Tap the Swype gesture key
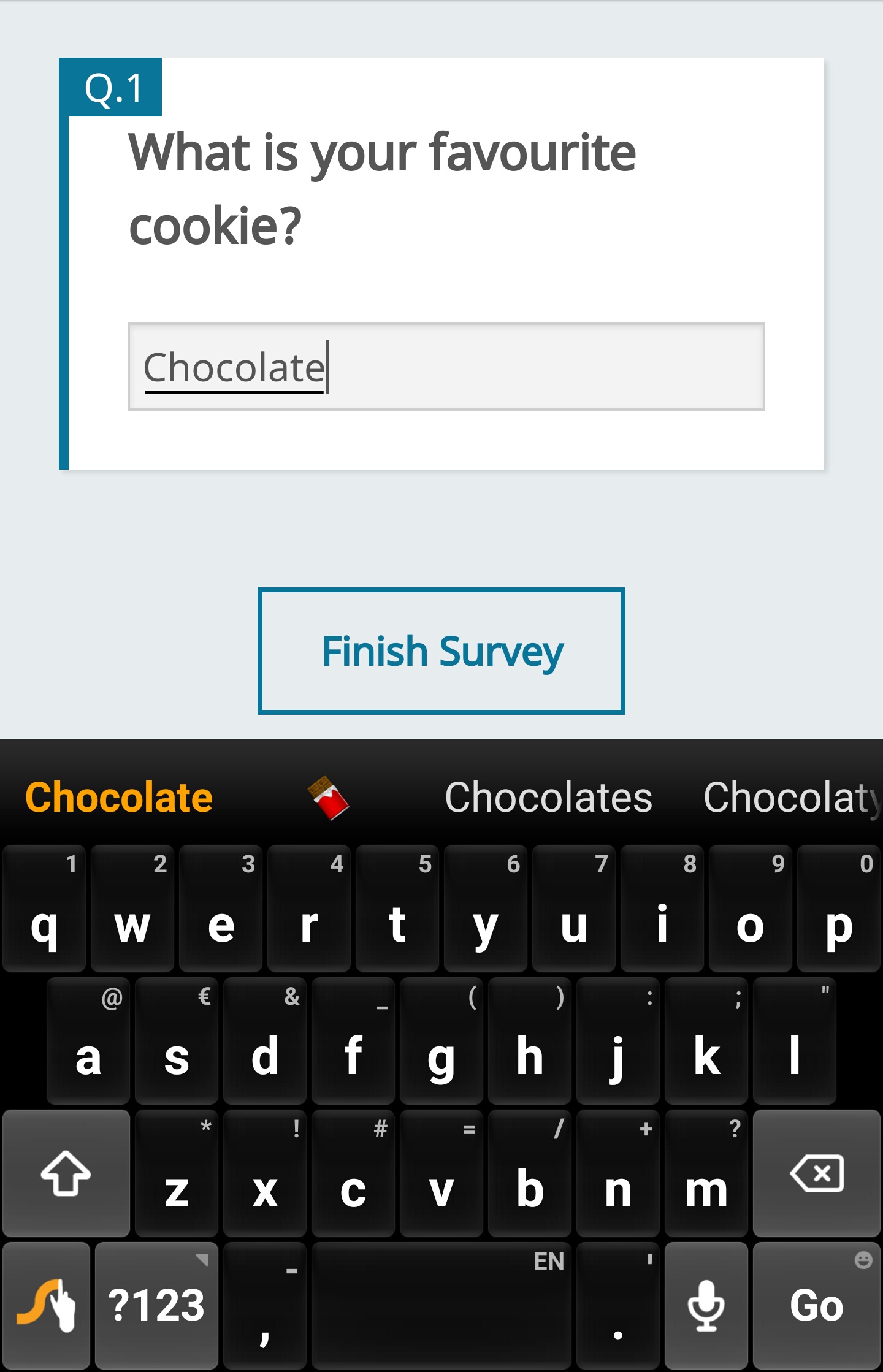Screen dimensions: 883x1372 tap(46, 1305)
